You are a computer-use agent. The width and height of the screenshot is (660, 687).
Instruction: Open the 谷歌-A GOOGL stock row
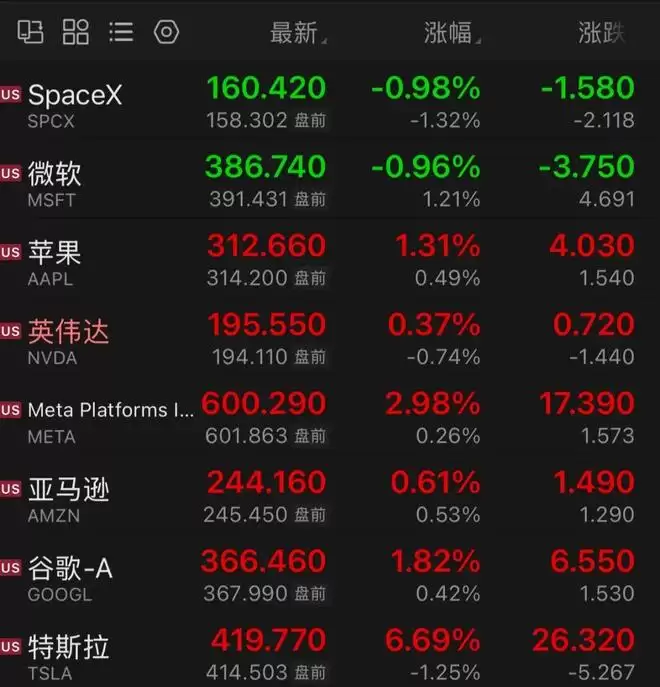click(330, 575)
